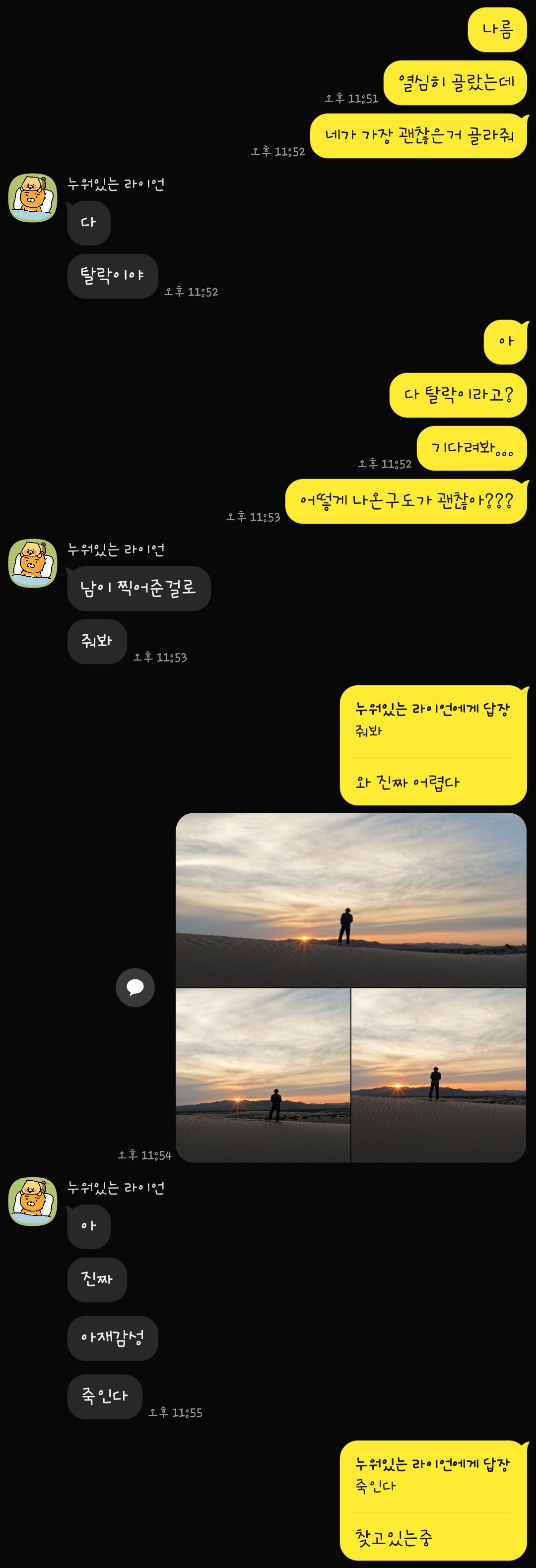
Task: Open the bottom-left sunset photo
Action: pos(263,1075)
